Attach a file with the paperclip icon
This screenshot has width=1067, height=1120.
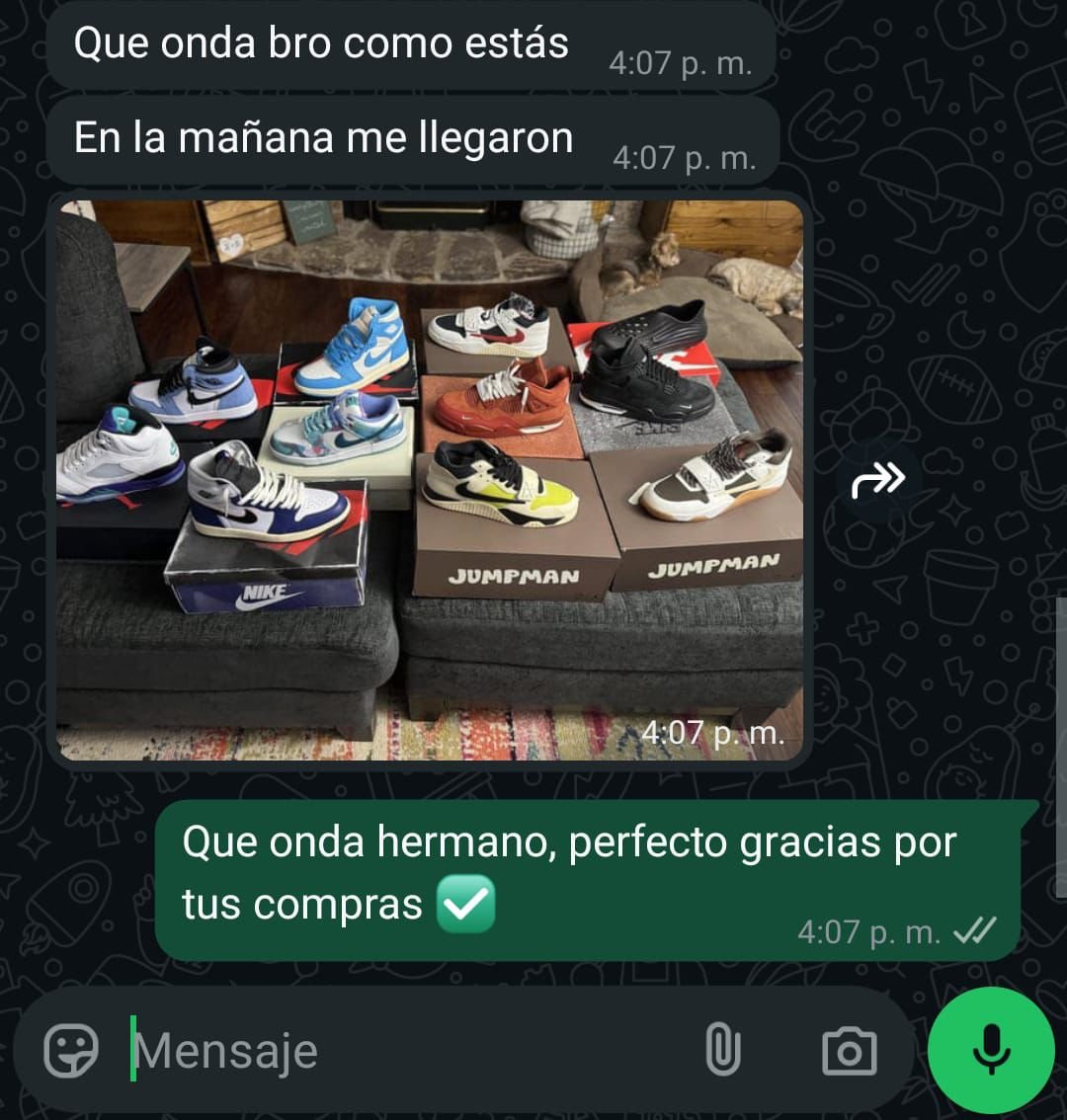pos(723,1050)
